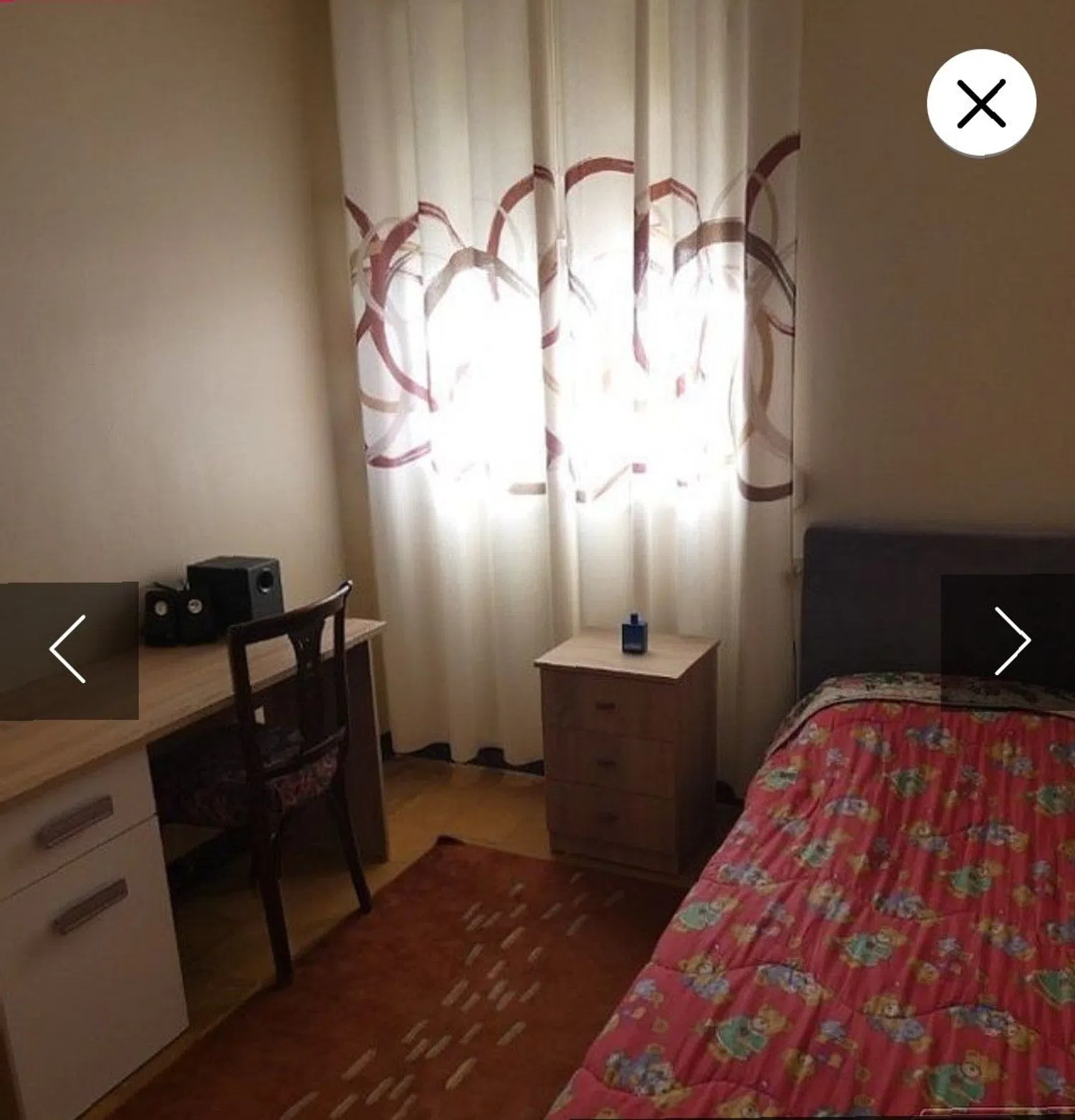The width and height of the screenshot is (1075, 1120).
Task: Go to the previous photo
Action: 69,649
